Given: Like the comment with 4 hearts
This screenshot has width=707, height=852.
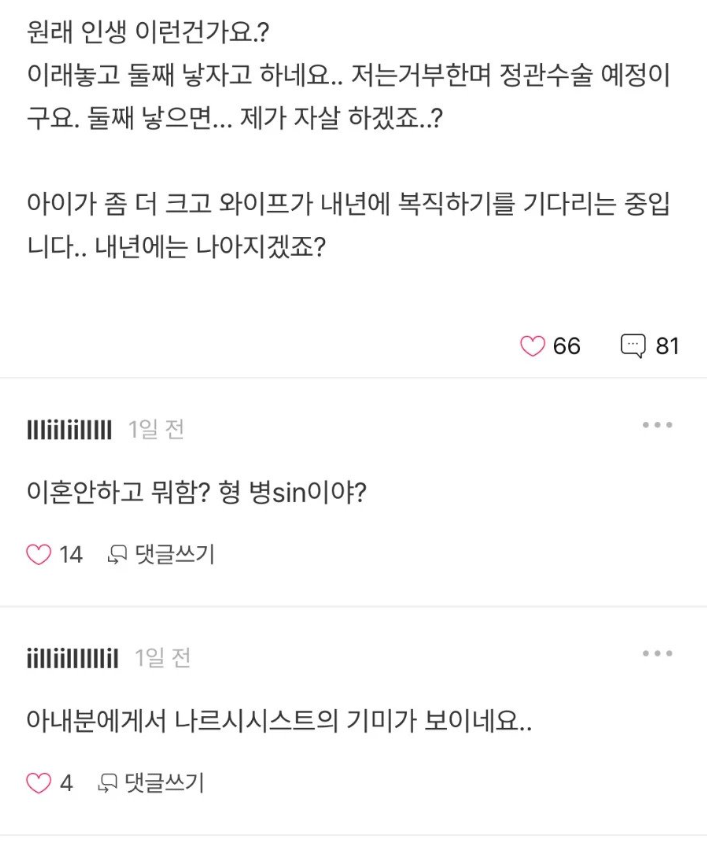Looking at the screenshot, I should click(x=39, y=783).
